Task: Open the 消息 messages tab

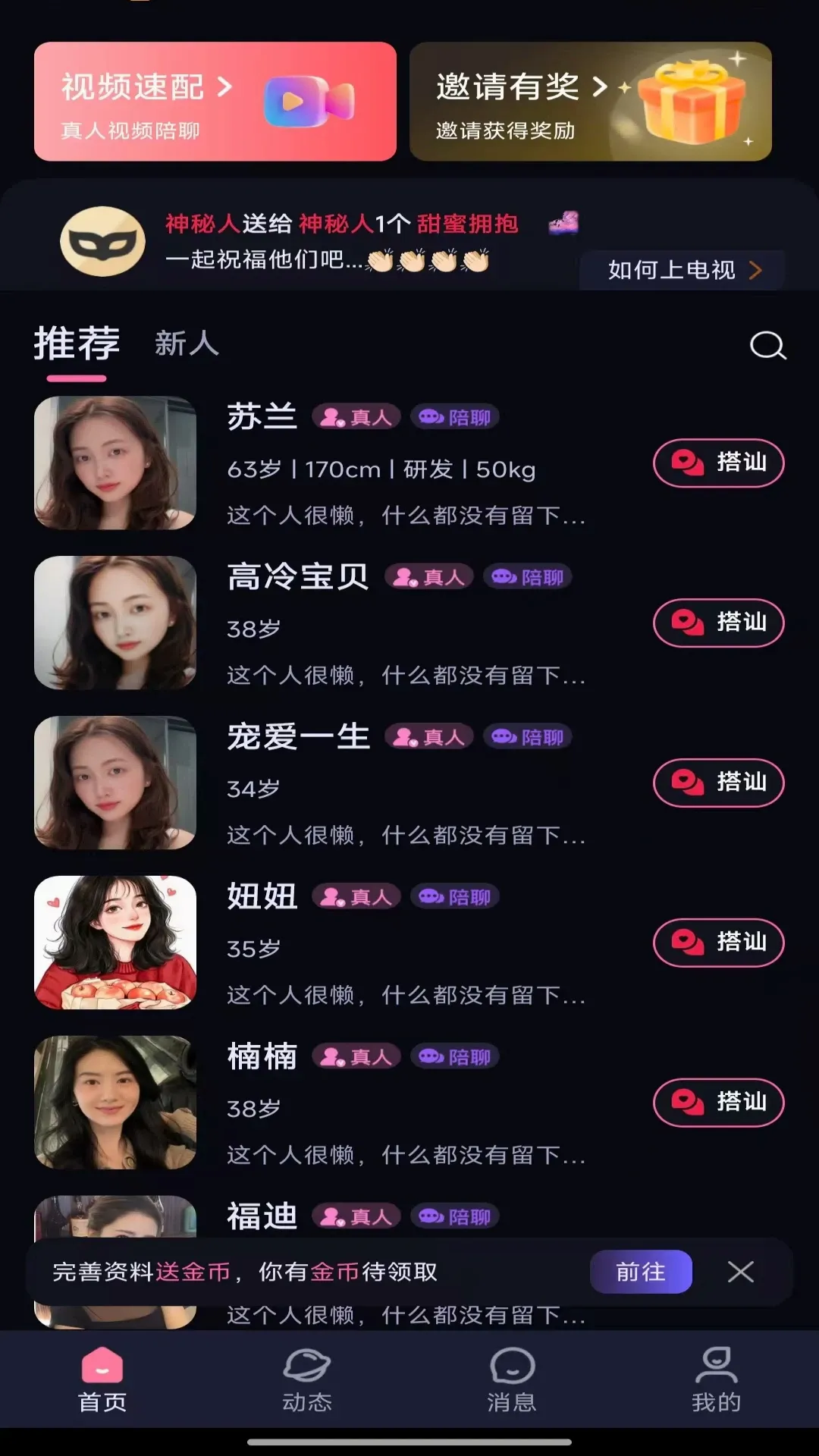Action: pos(512,1380)
